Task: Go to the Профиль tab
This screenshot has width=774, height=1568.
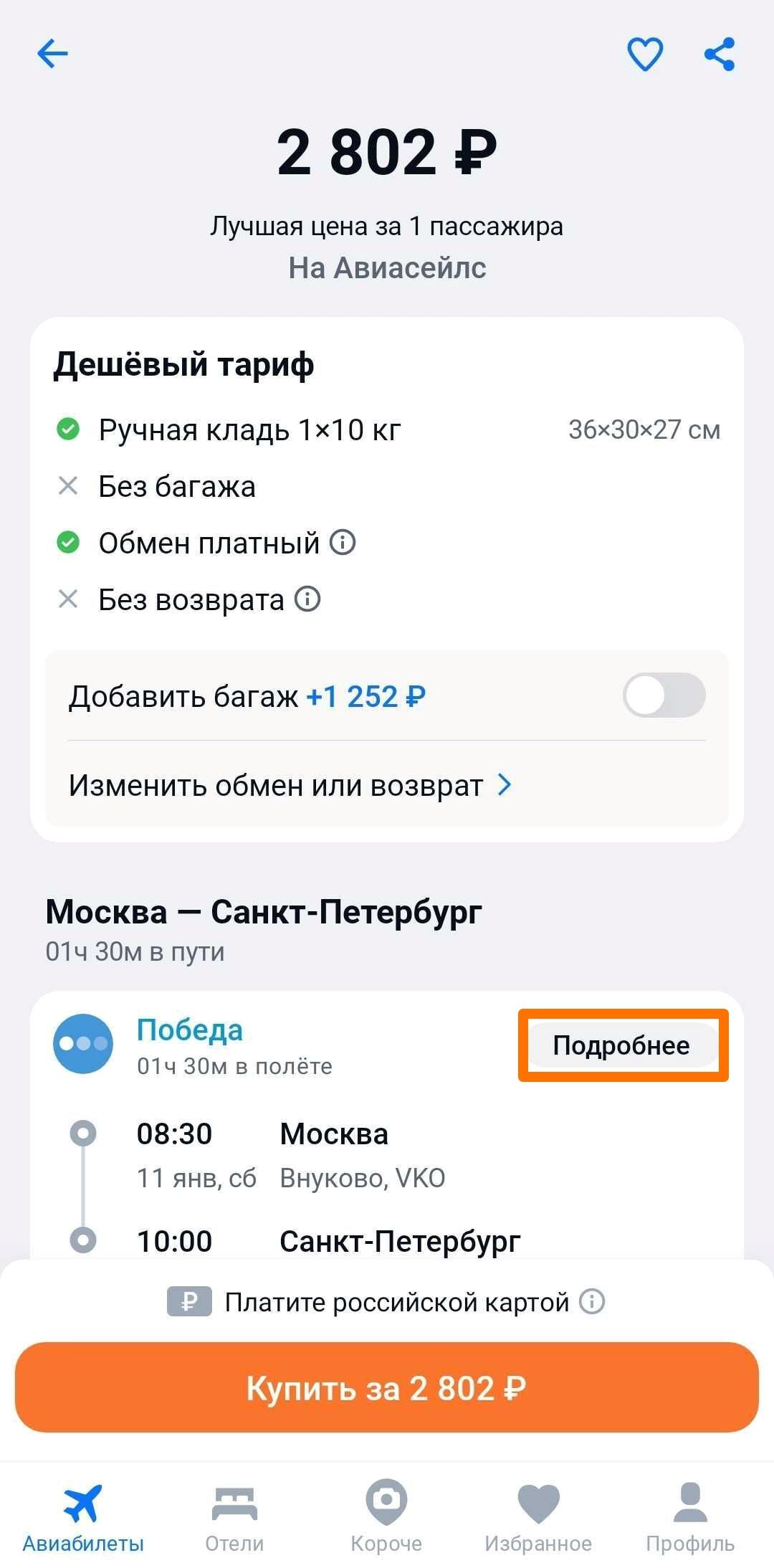Action: [x=690, y=1516]
